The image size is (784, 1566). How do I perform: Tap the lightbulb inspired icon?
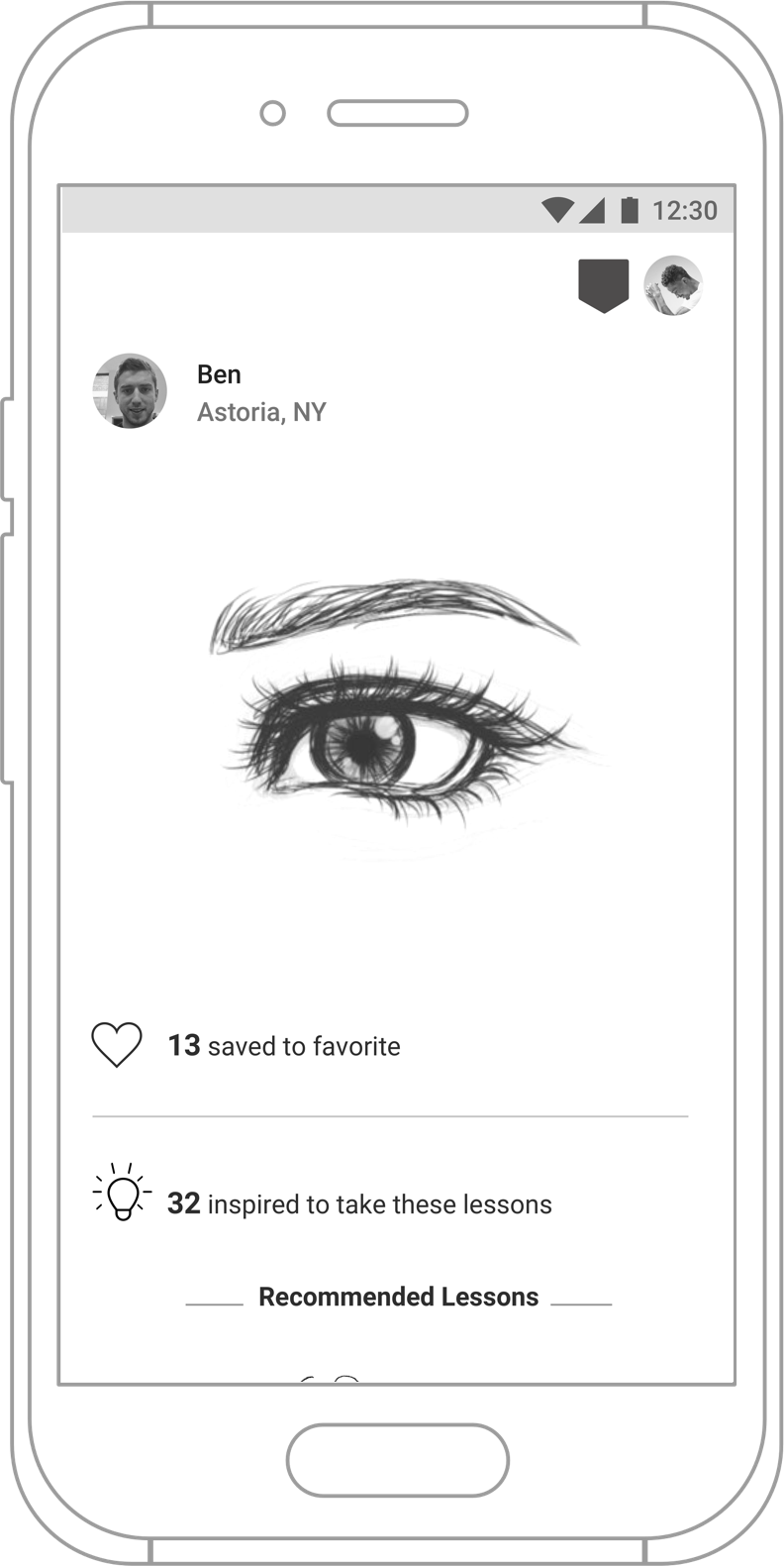pos(122,1192)
